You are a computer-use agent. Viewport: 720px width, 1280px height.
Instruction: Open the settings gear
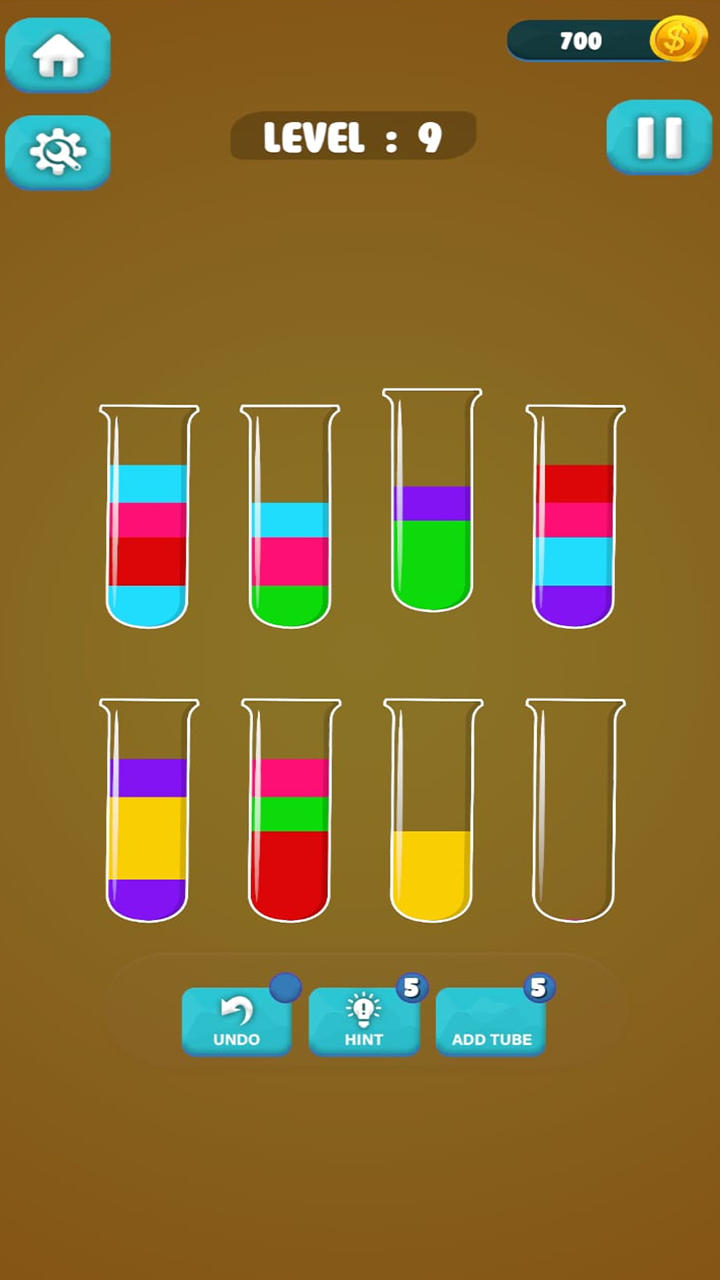coord(58,152)
